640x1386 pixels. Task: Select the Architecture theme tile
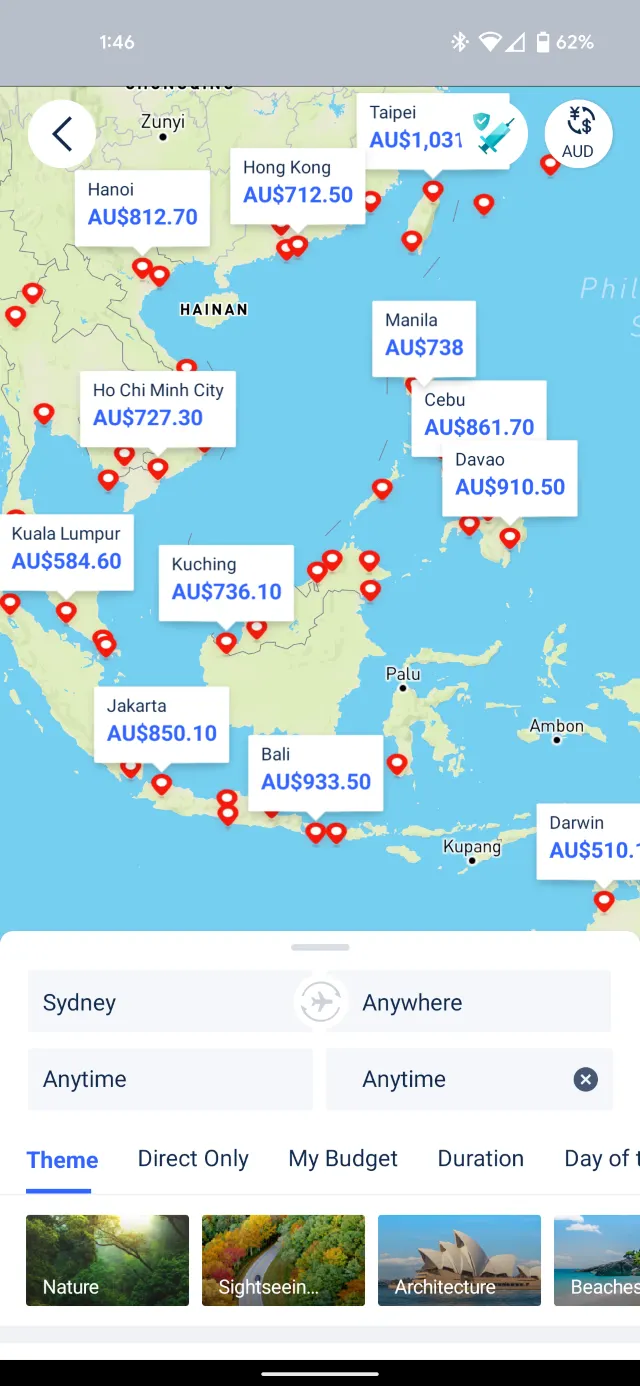pyautogui.click(x=459, y=1260)
